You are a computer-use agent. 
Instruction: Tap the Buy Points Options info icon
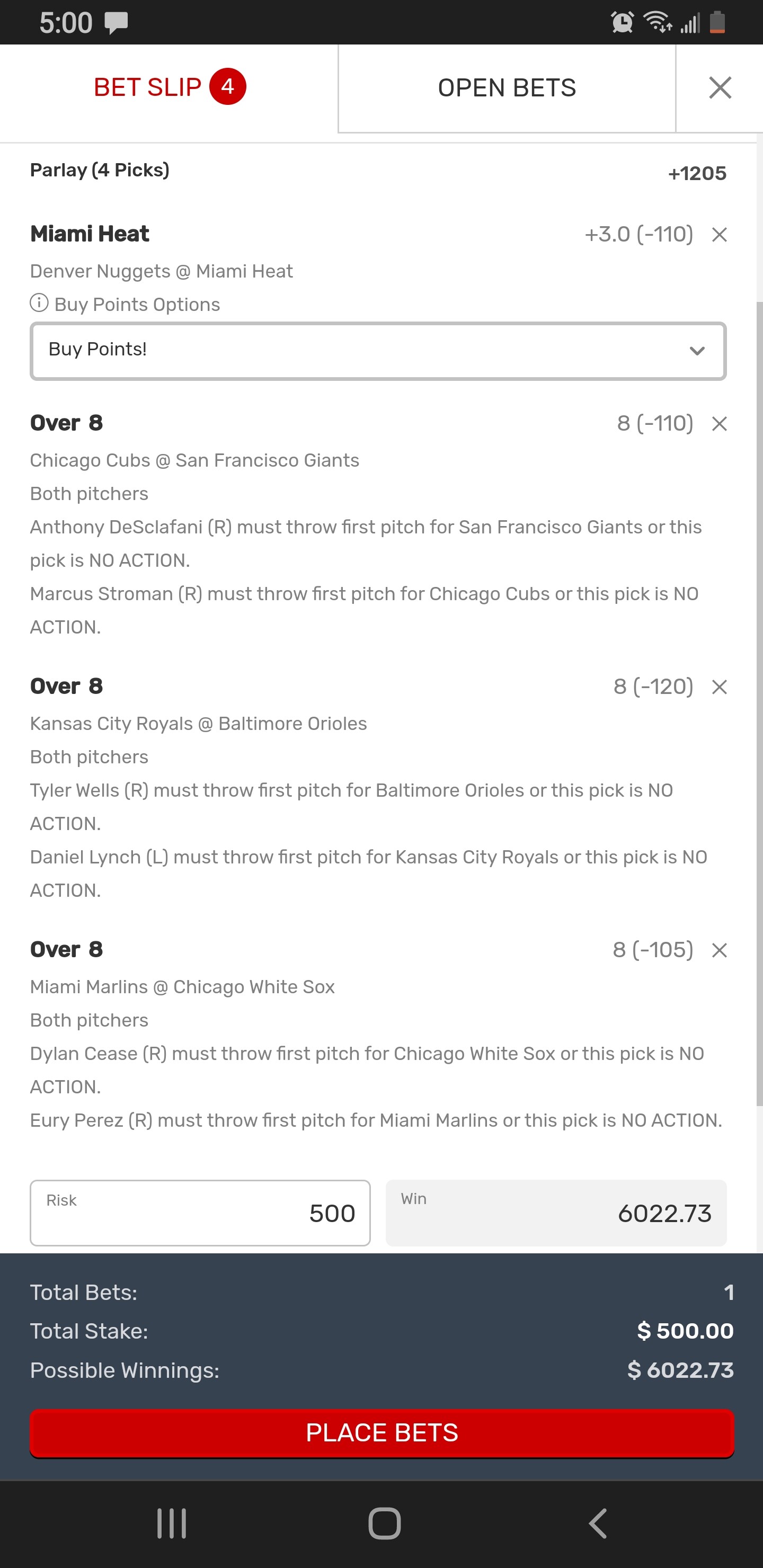[40, 303]
